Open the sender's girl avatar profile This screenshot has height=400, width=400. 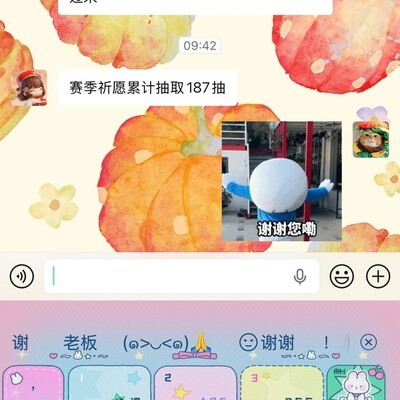click(29, 88)
